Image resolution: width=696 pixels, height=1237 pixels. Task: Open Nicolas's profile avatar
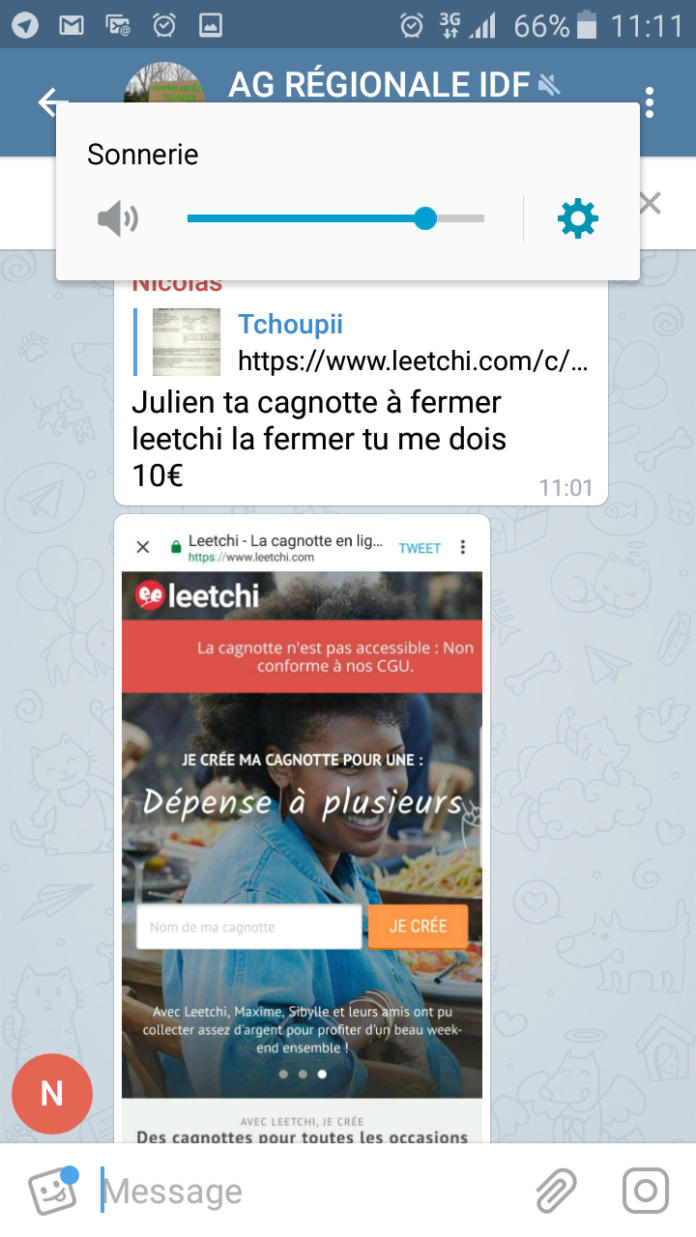tap(52, 1093)
